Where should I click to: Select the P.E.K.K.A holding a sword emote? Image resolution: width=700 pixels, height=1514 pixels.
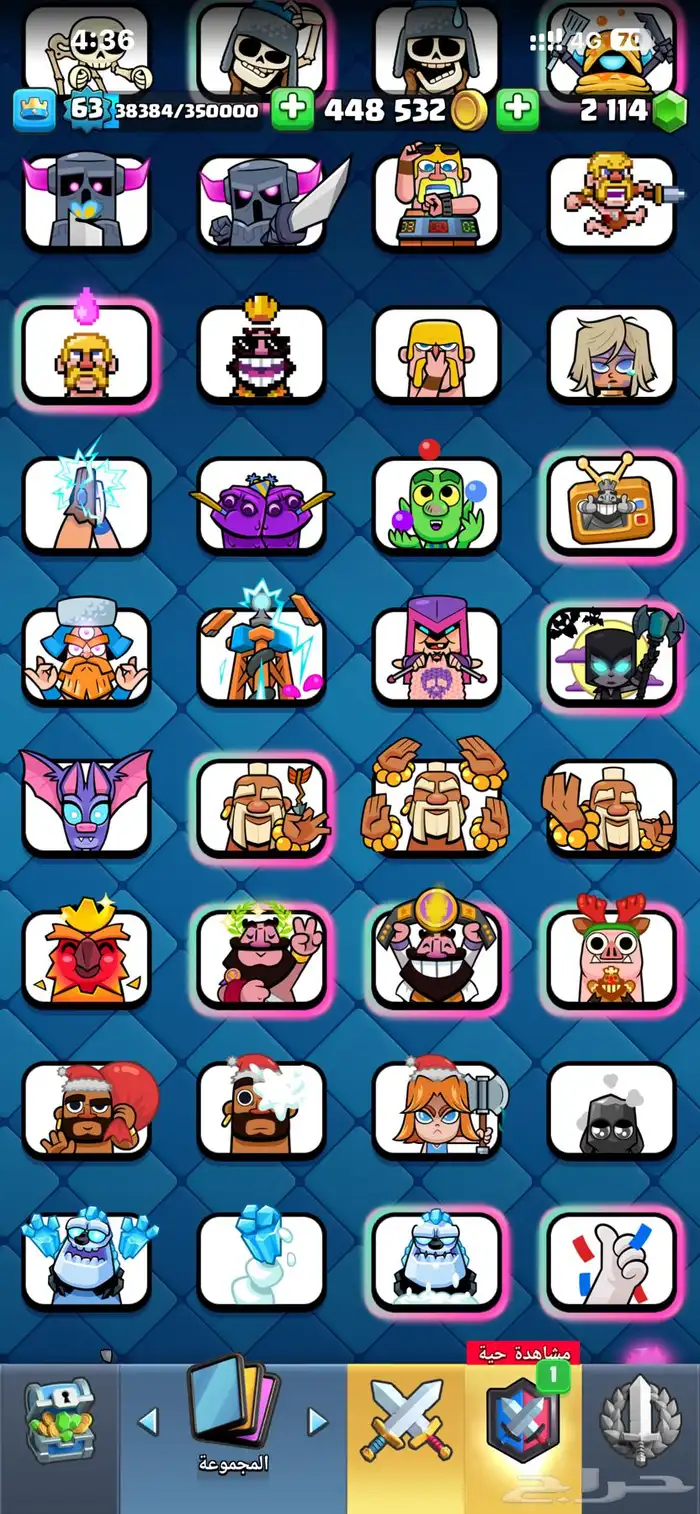coord(262,202)
